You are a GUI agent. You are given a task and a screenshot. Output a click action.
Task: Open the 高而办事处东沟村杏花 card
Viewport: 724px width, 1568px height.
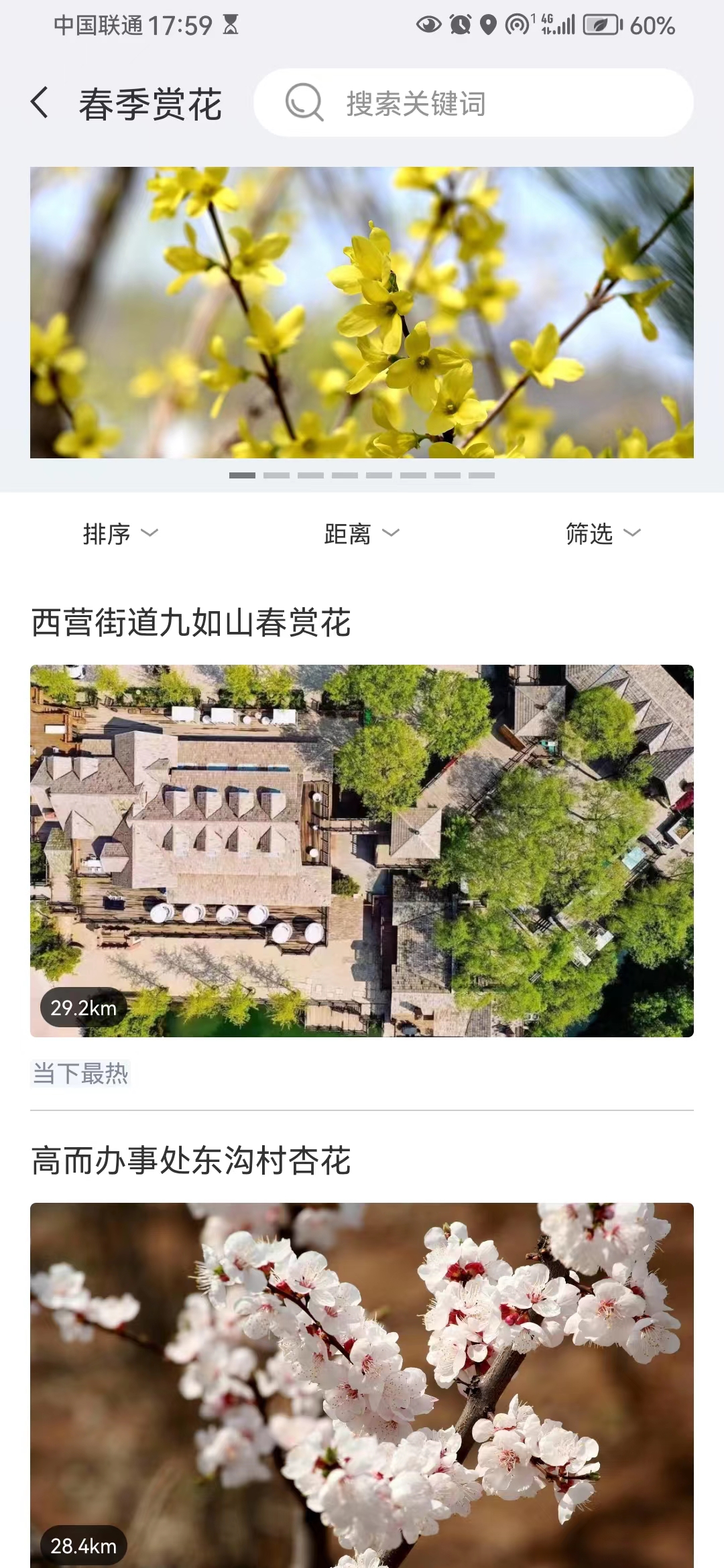coord(362,1380)
